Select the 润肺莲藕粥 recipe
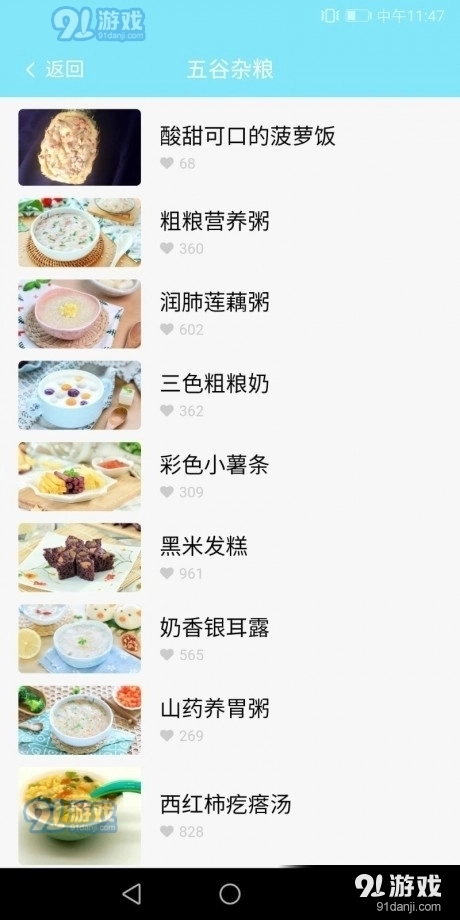 [230, 314]
